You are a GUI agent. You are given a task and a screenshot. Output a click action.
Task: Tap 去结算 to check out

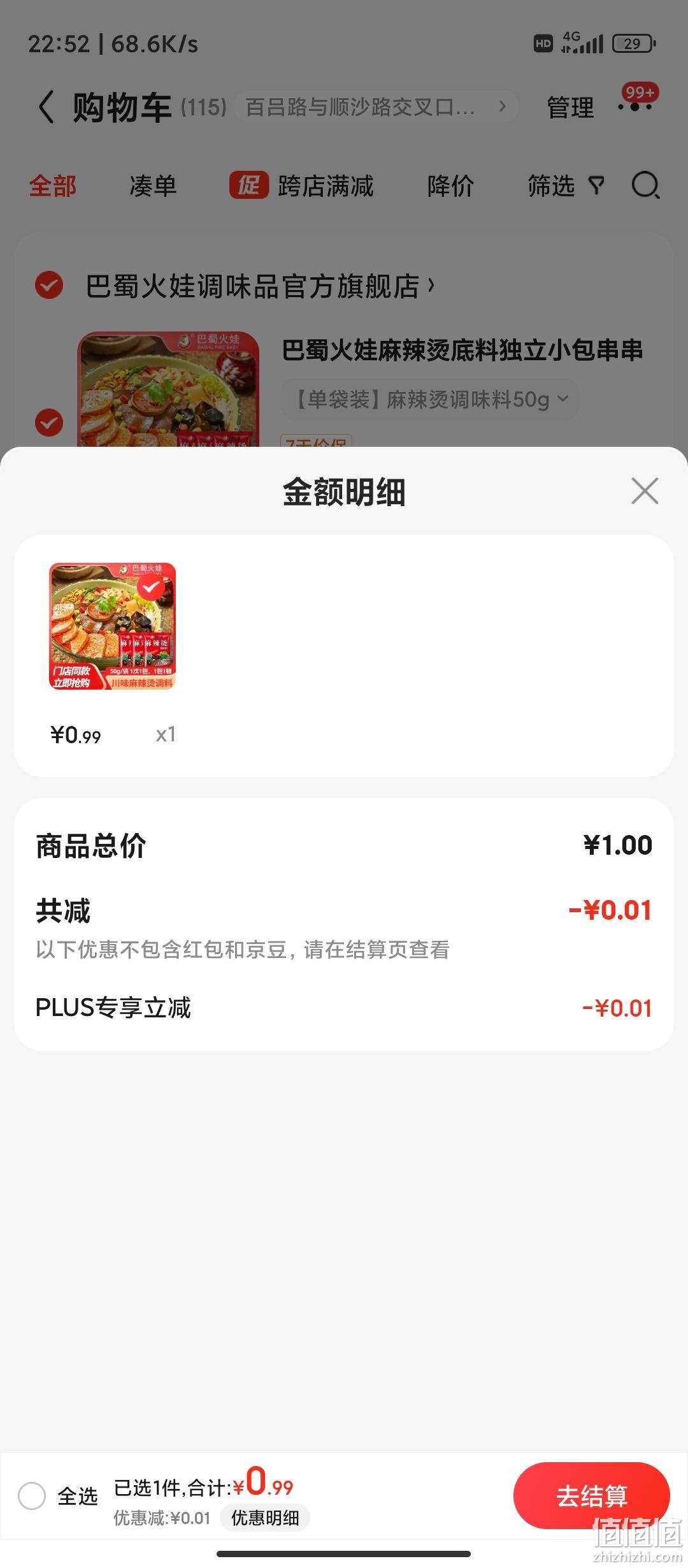click(591, 1495)
